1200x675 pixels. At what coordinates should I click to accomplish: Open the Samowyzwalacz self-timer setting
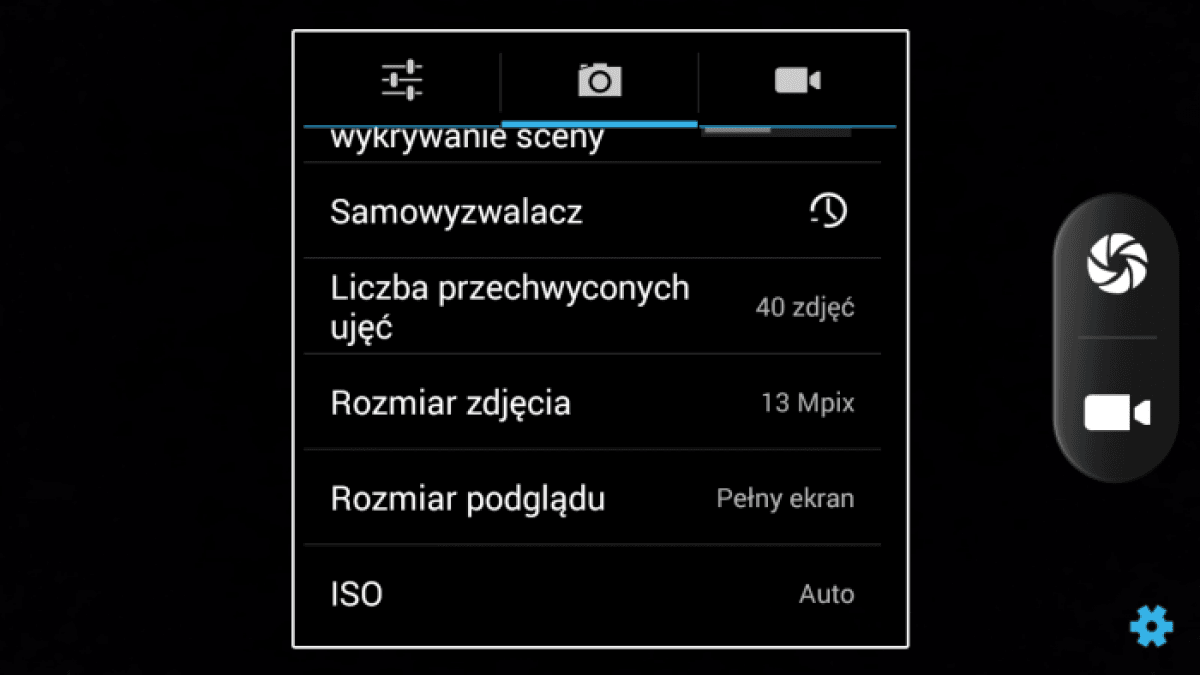tap(592, 212)
